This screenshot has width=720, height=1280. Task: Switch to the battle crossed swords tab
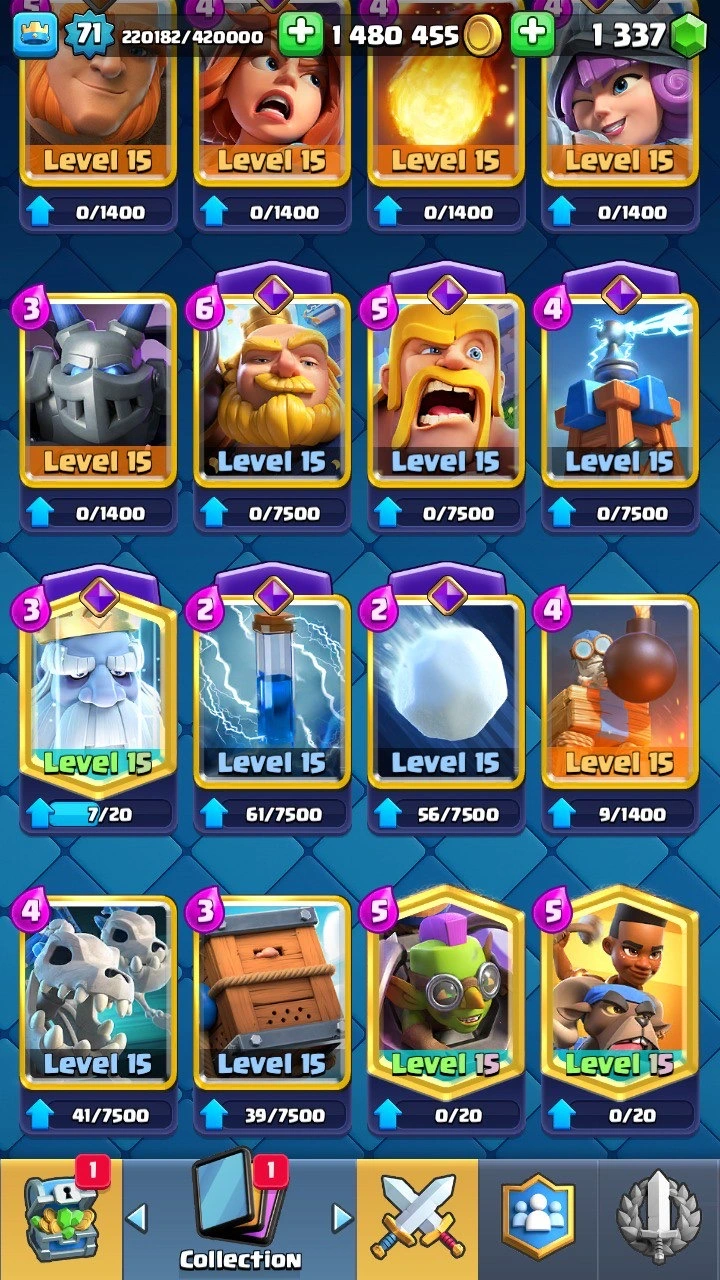click(x=417, y=1218)
